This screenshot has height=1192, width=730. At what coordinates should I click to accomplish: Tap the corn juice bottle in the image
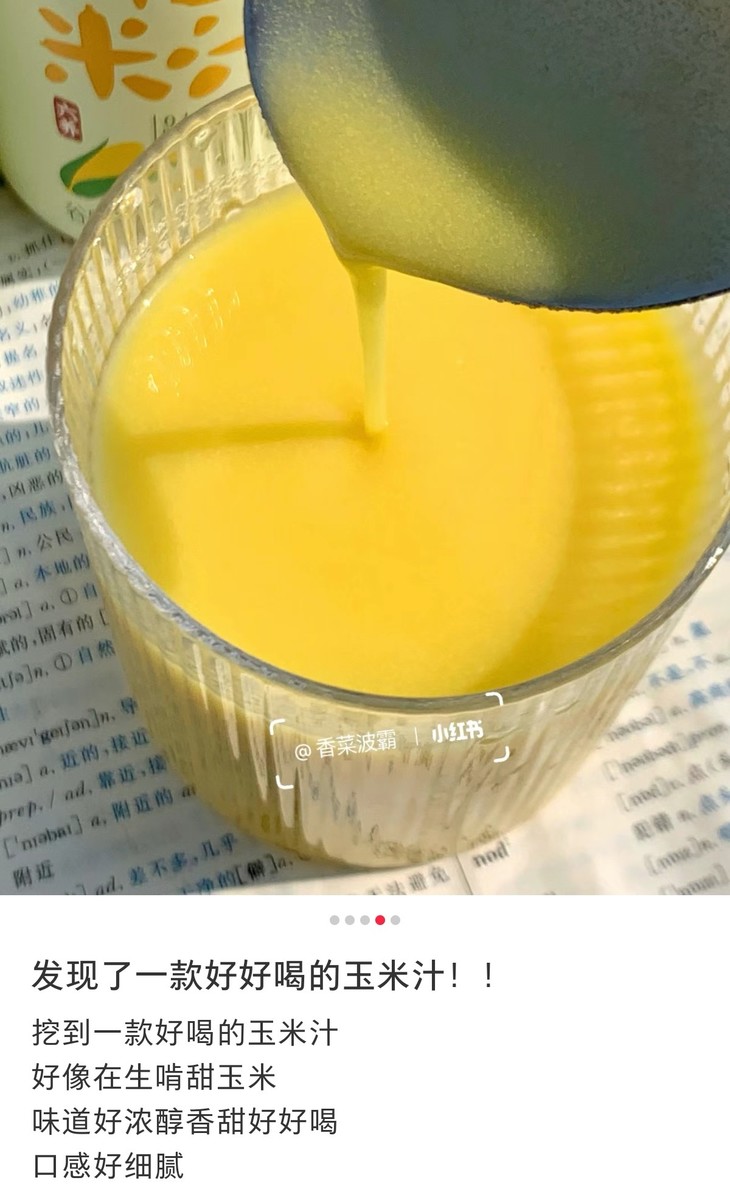[x=80, y=100]
